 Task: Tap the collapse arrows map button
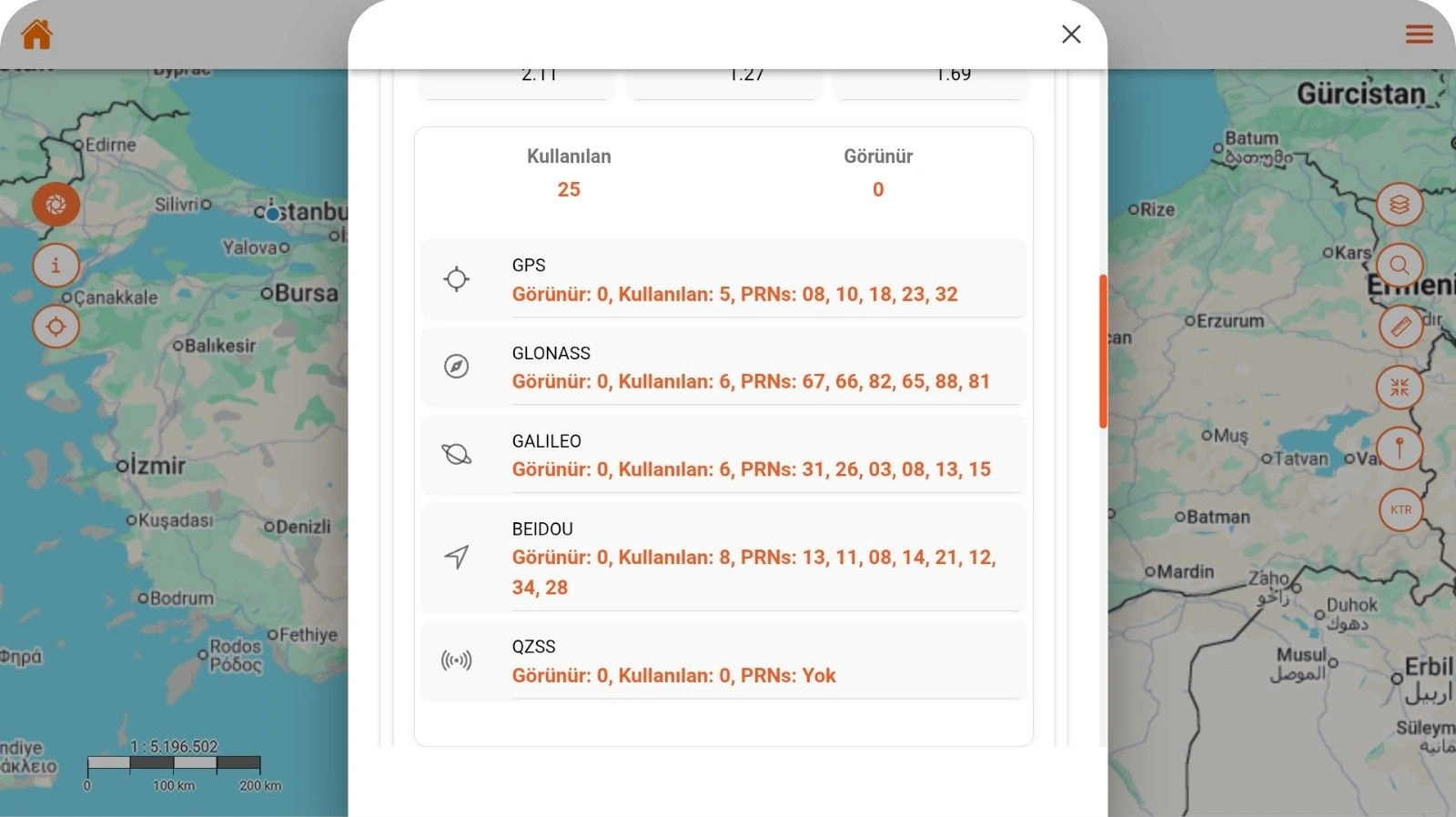pos(1400,388)
